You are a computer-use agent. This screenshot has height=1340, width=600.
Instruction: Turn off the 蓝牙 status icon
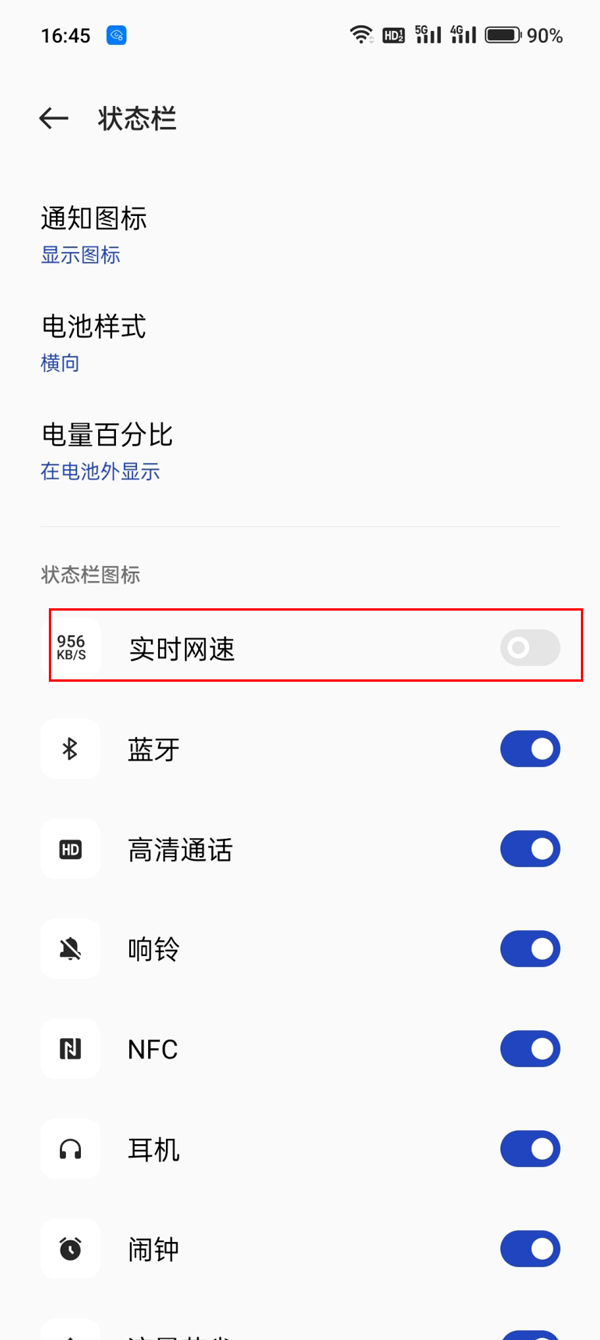(x=530, y=749)
